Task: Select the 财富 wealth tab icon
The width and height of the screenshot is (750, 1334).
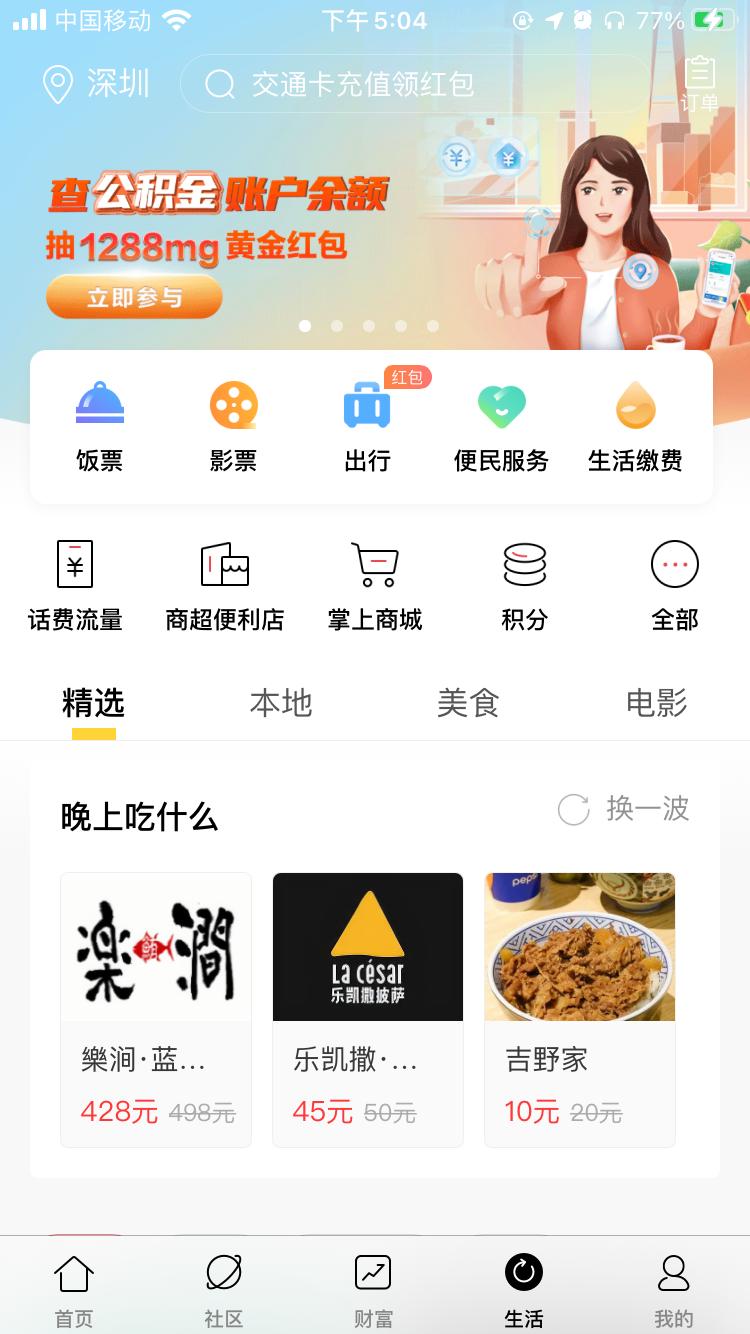Action: pos(373,1287)
